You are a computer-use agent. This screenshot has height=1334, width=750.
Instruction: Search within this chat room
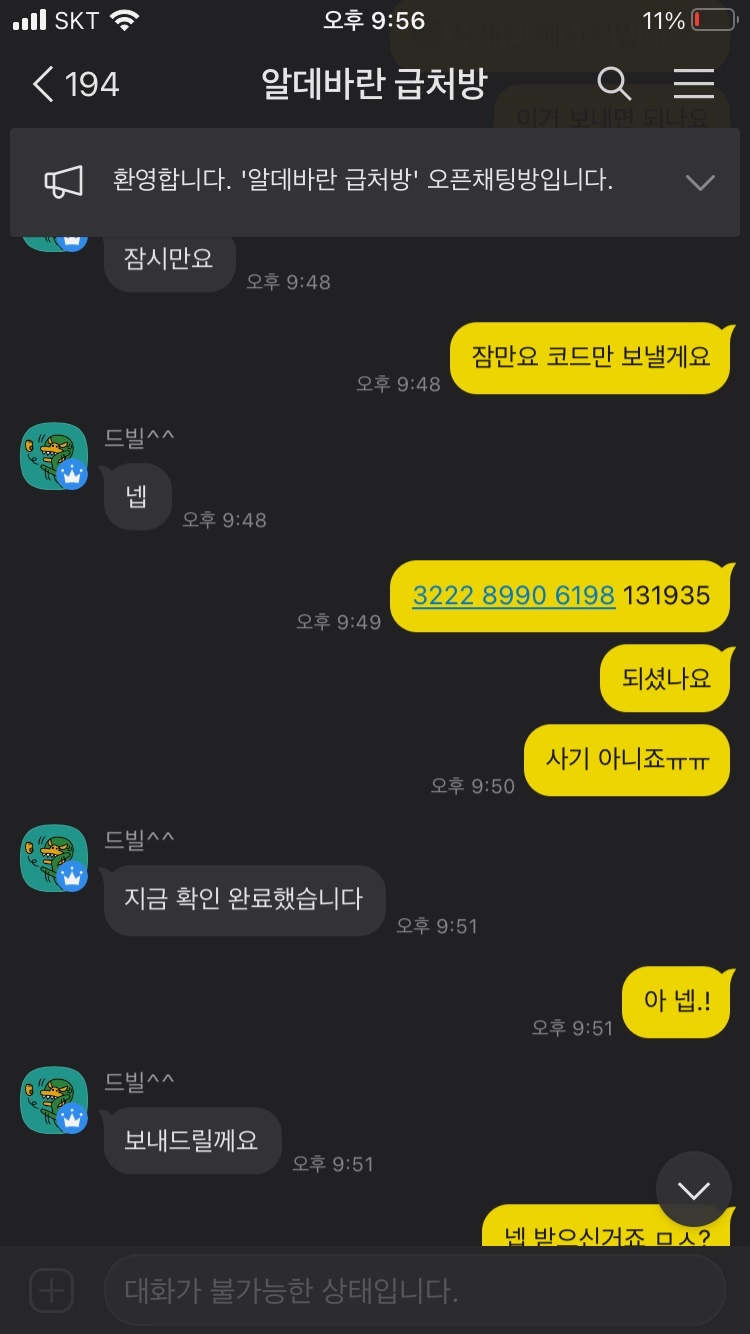point(614,85)
